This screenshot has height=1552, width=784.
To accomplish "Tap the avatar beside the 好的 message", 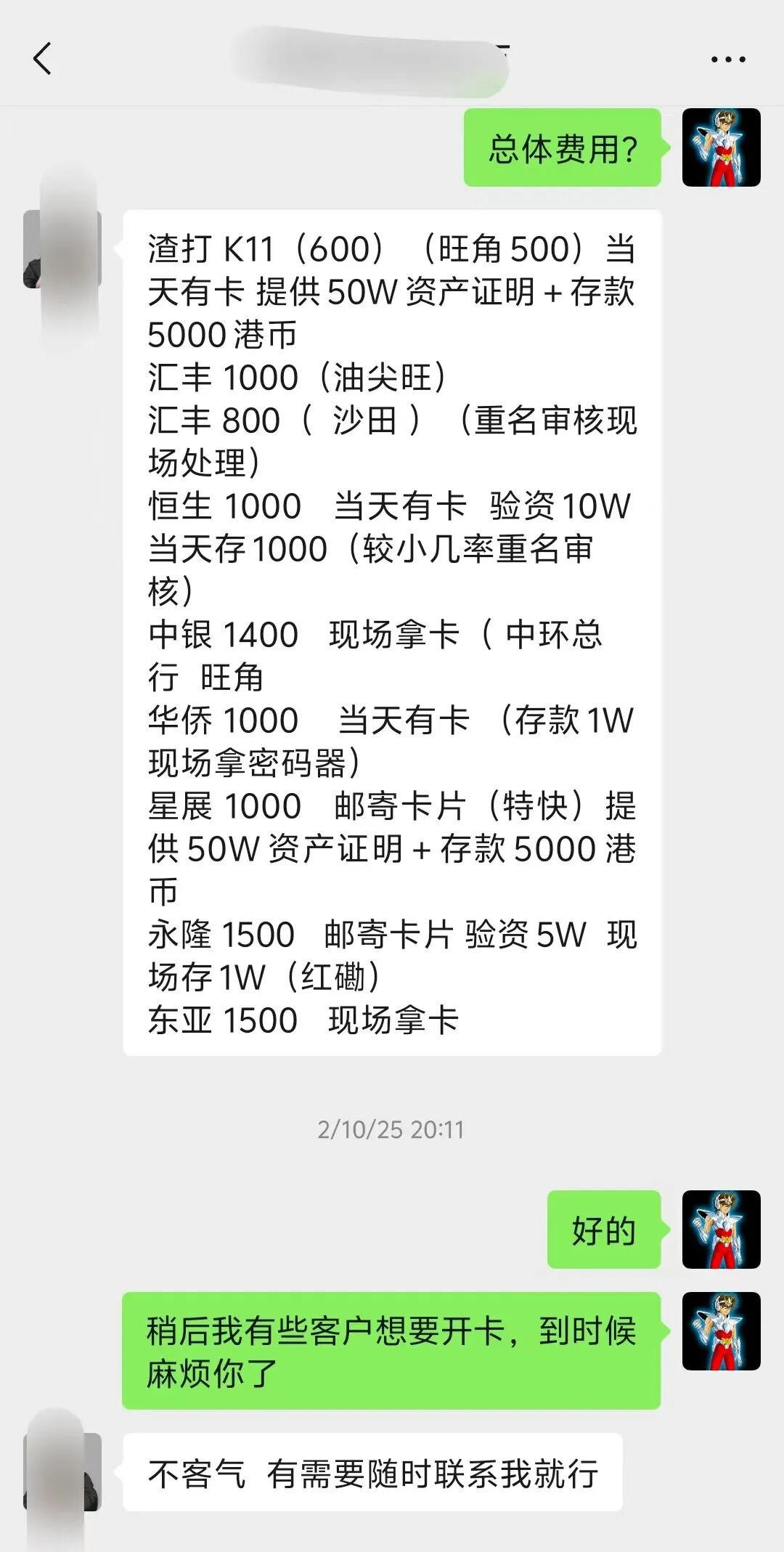I will (721, 1230).
